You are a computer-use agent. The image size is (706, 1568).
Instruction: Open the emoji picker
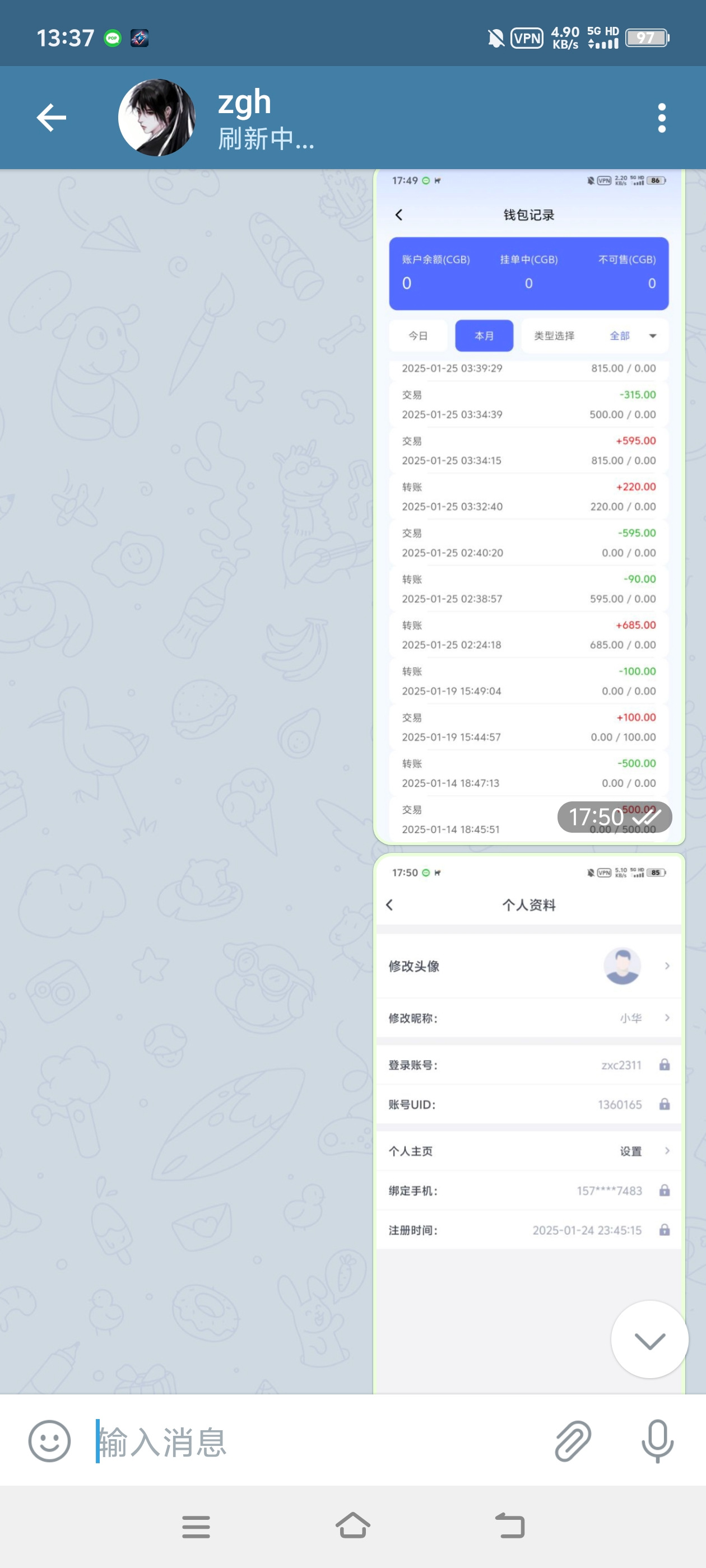click(x=49, y=1441)
